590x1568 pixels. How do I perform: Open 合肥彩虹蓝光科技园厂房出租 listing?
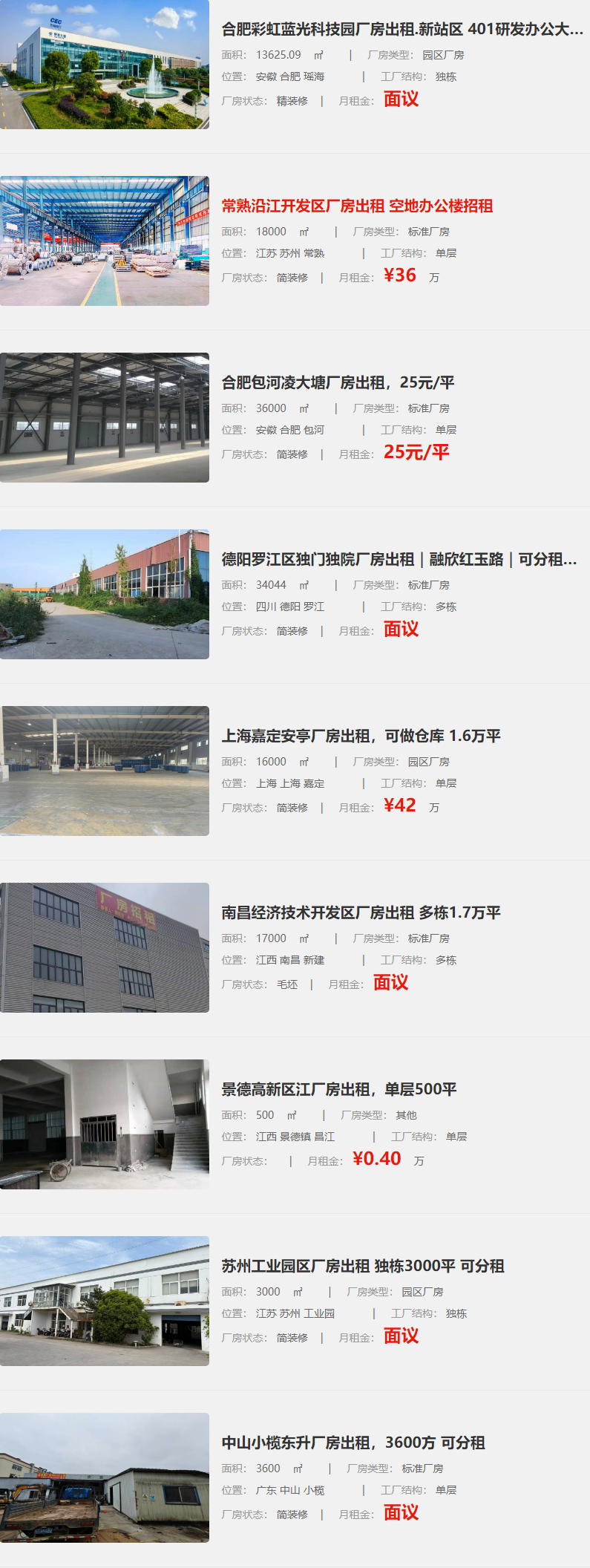click(401, 29)
